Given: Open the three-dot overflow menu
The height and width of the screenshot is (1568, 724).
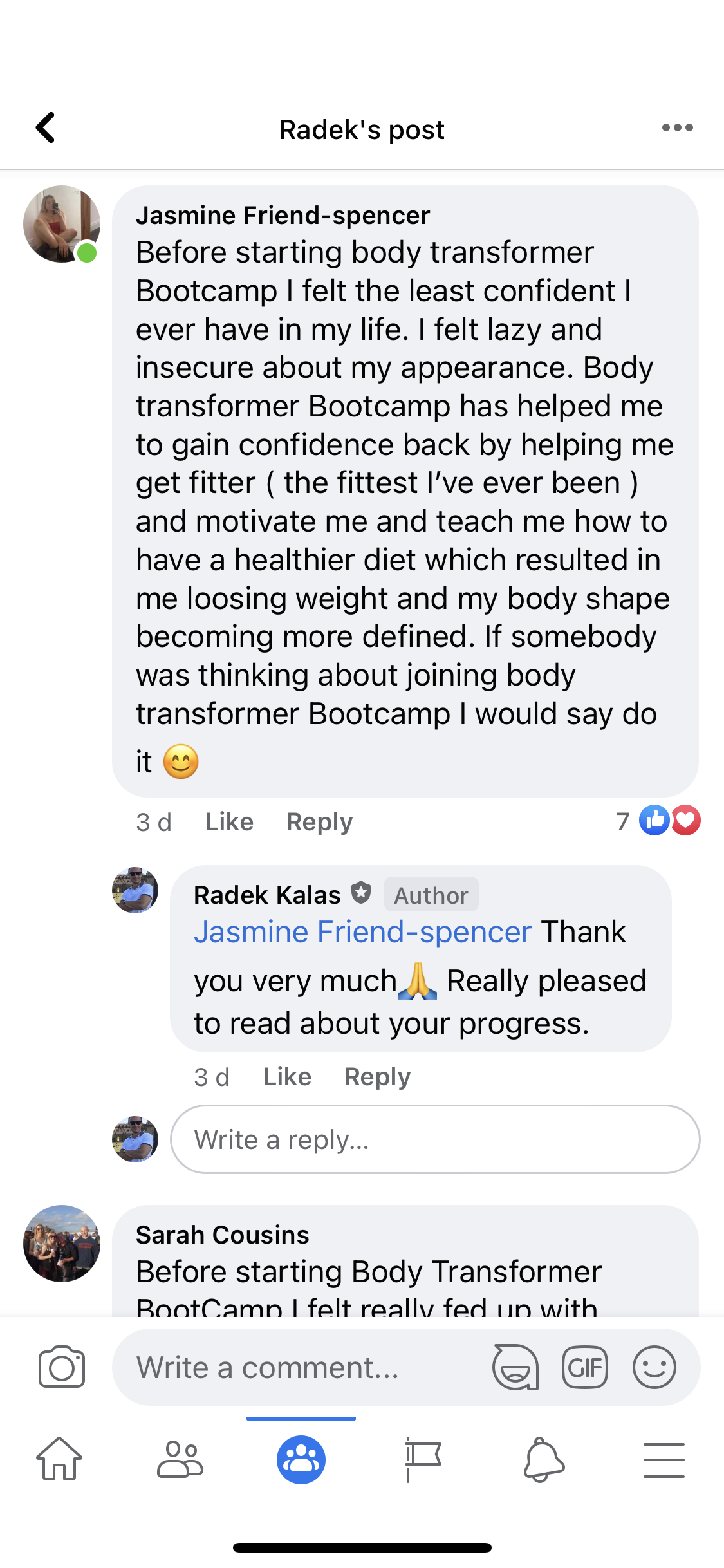Looking at the screenshot, I should [677, 127].
